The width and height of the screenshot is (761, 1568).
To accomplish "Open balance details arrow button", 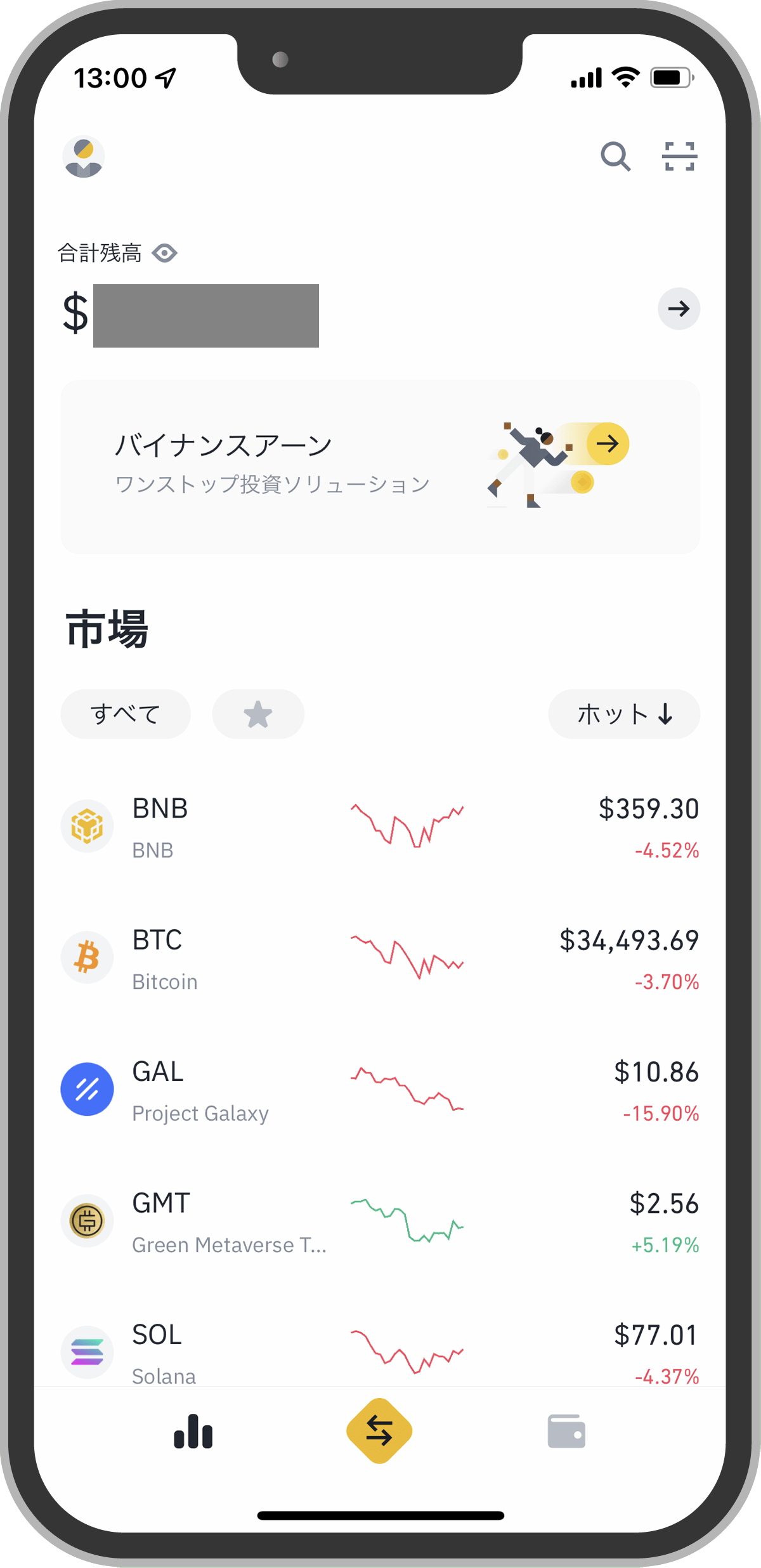I will coord(679,309).
